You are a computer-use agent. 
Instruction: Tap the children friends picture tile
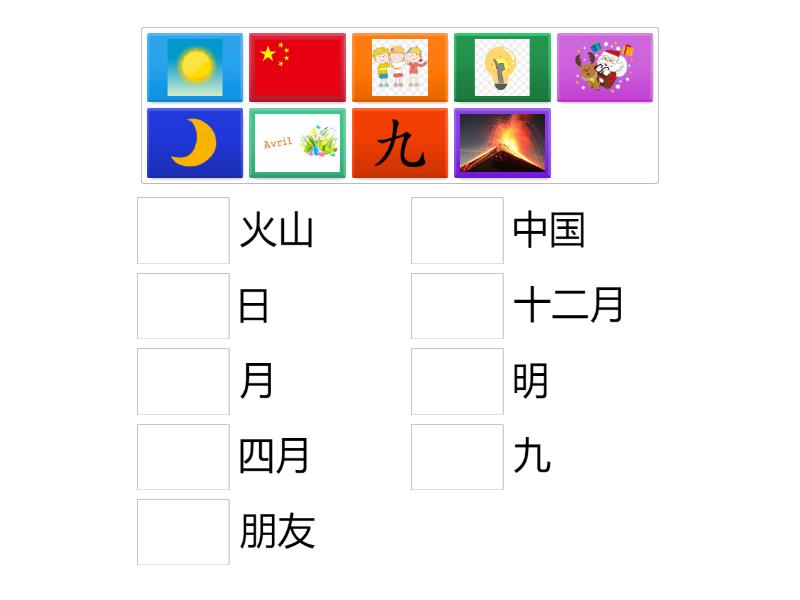(x=400, y=68)
